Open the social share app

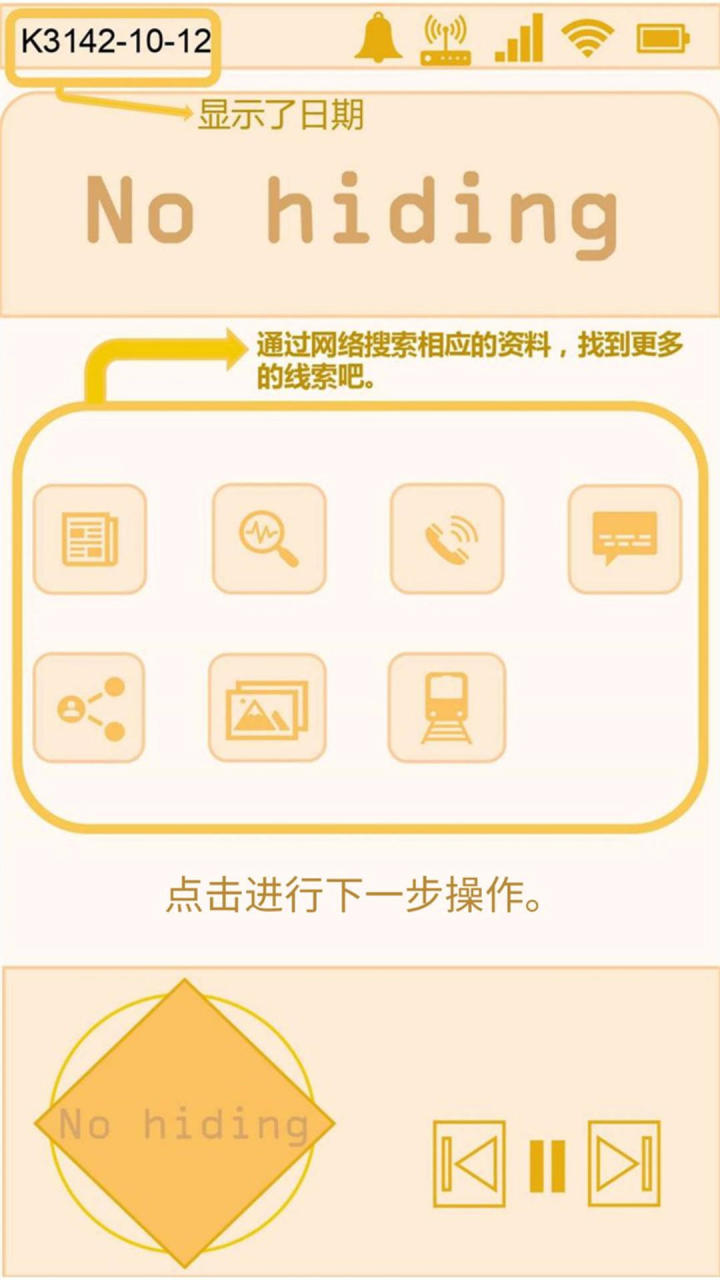90,708
